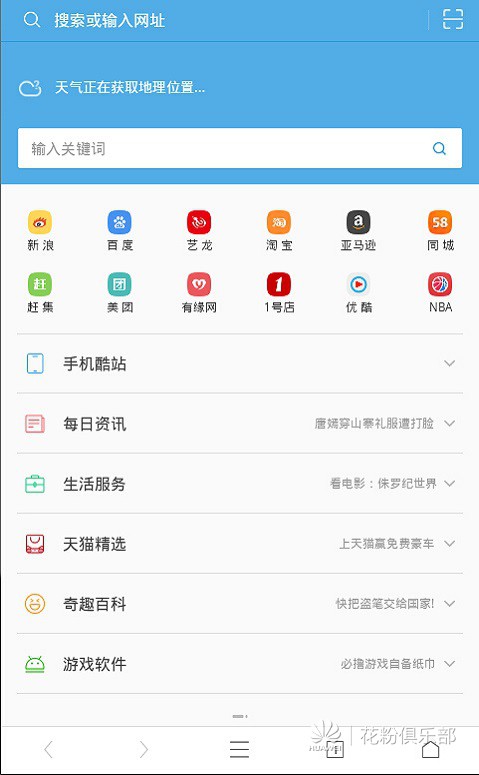Go to the browser home page
The height and width of the screenshot is (775, 479).
click(430, 749)
